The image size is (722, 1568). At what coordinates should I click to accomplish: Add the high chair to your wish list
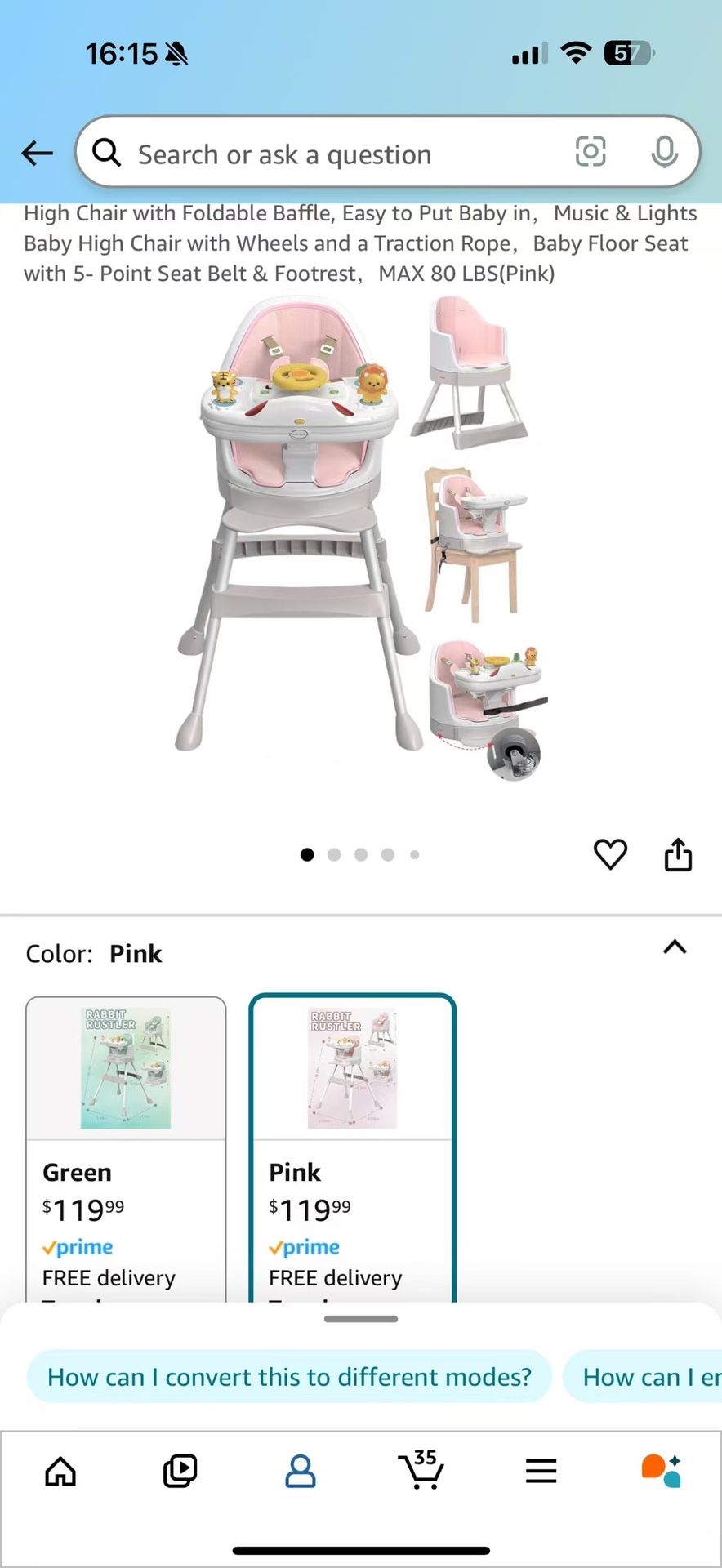pyautogui.click(x=610, y=854)
